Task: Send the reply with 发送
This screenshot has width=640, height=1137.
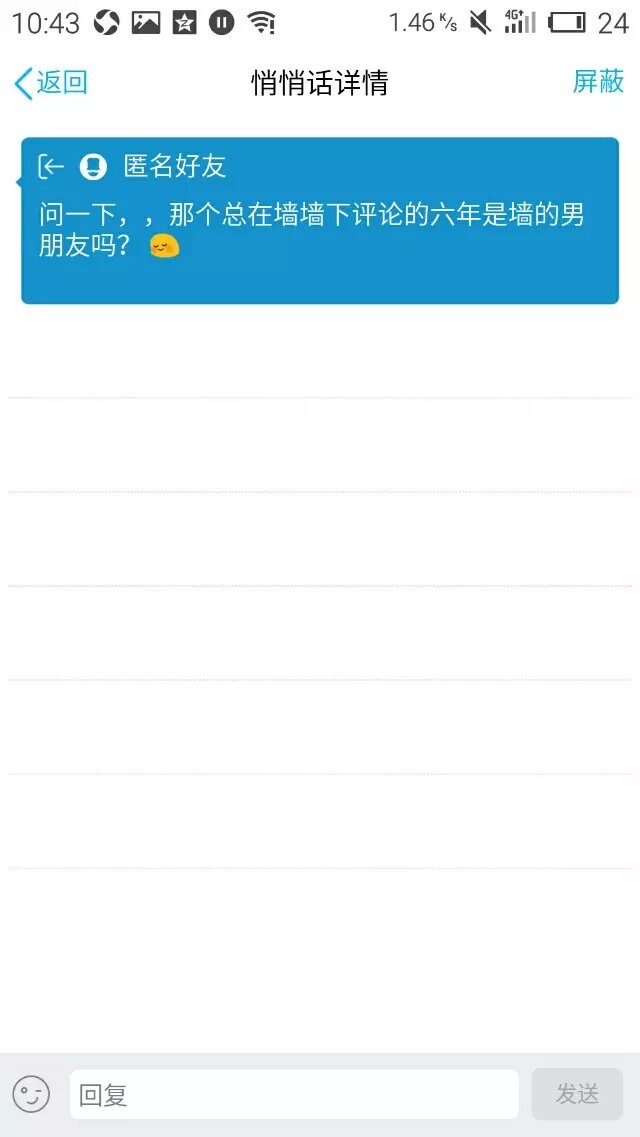Action: 577,1094
